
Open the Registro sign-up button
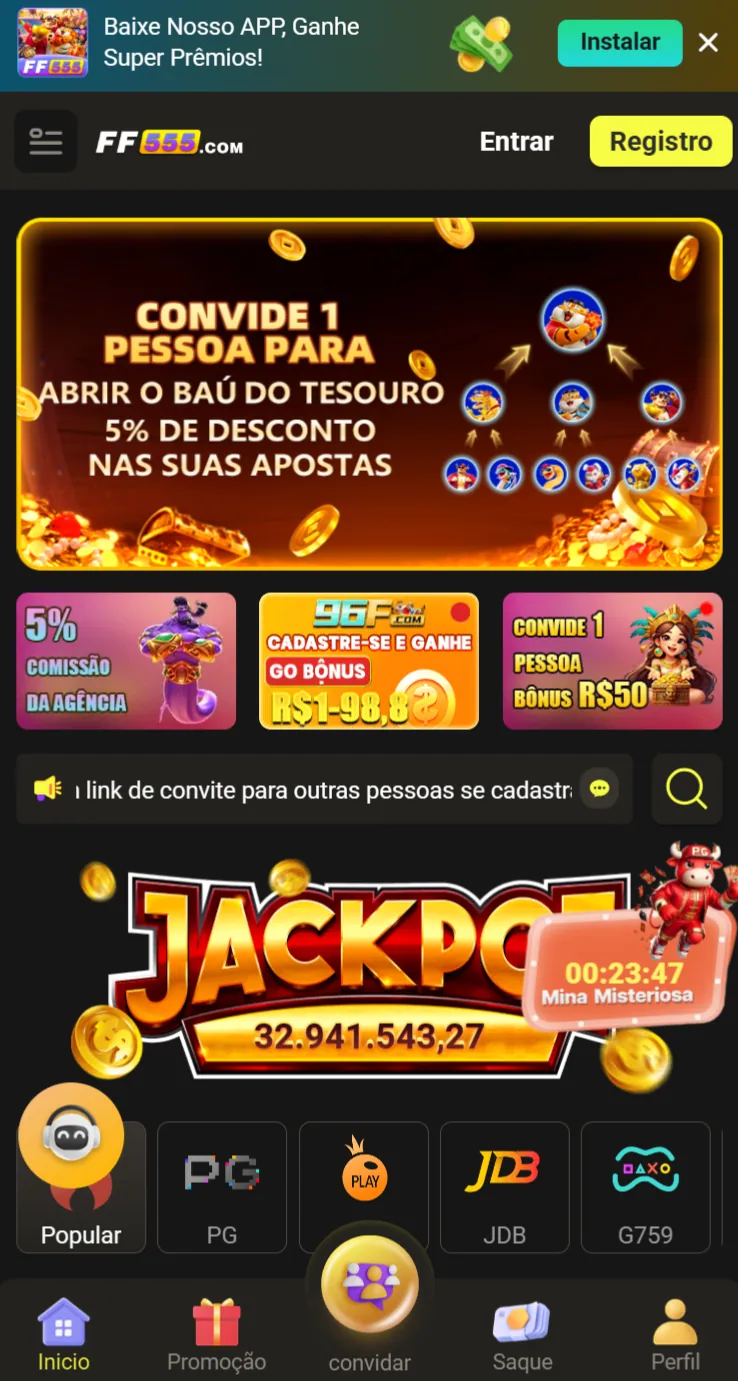(x=660, y=142)
